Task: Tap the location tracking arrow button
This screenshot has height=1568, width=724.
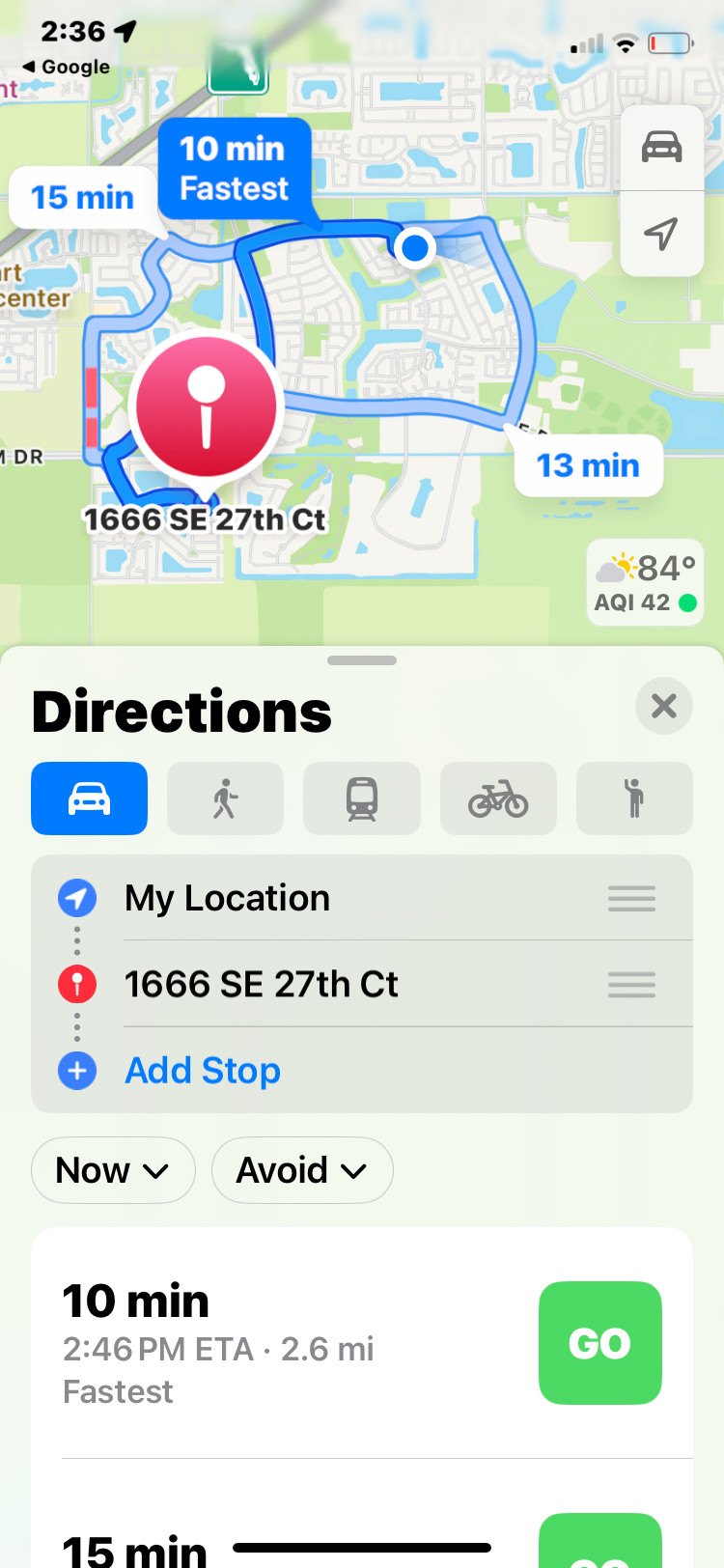Action: [x=662, y=234]
